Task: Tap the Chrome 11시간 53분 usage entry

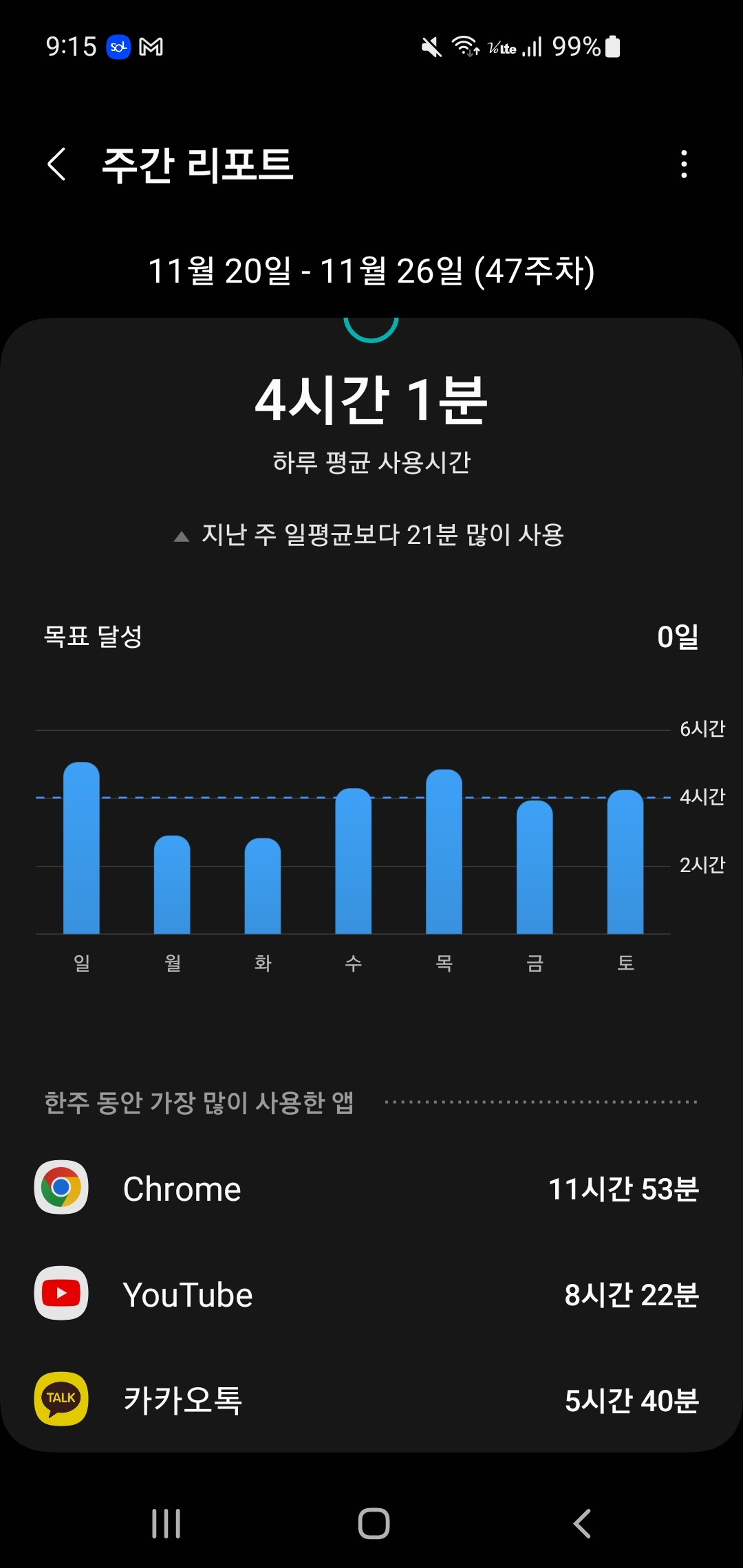Action: tap(371, 1188)
